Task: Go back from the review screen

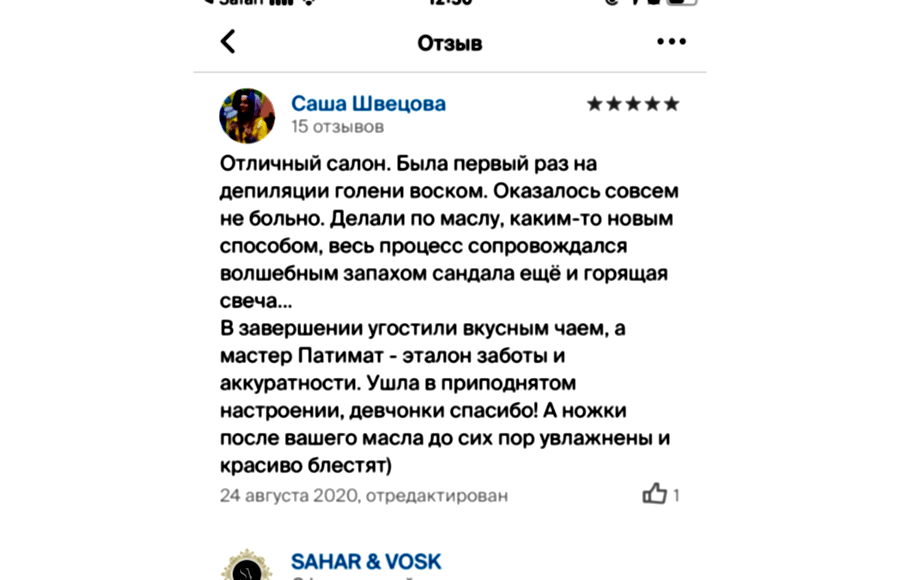Action: coord(228,42)
